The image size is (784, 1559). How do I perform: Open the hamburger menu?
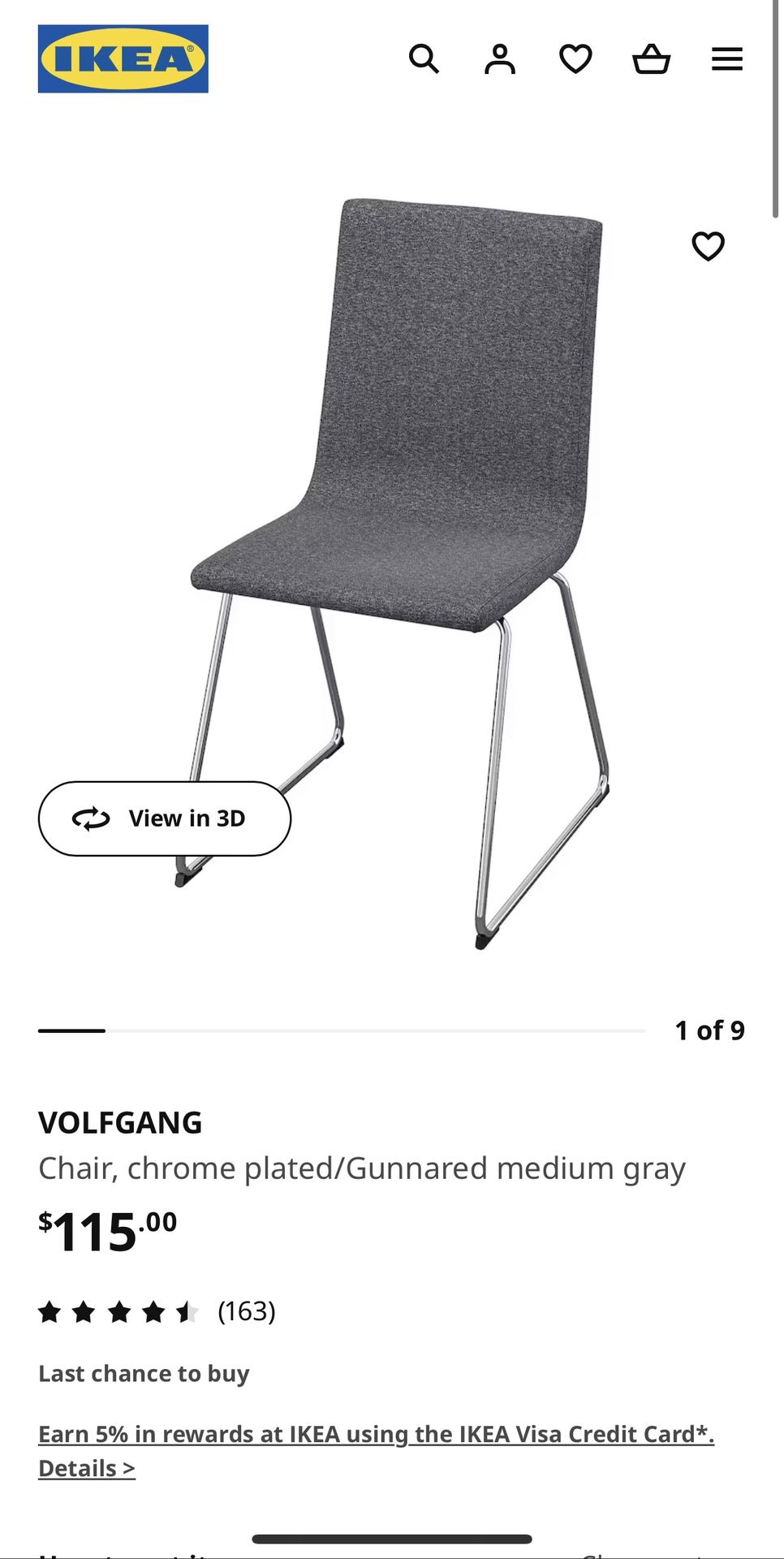[x=727, y=59]
